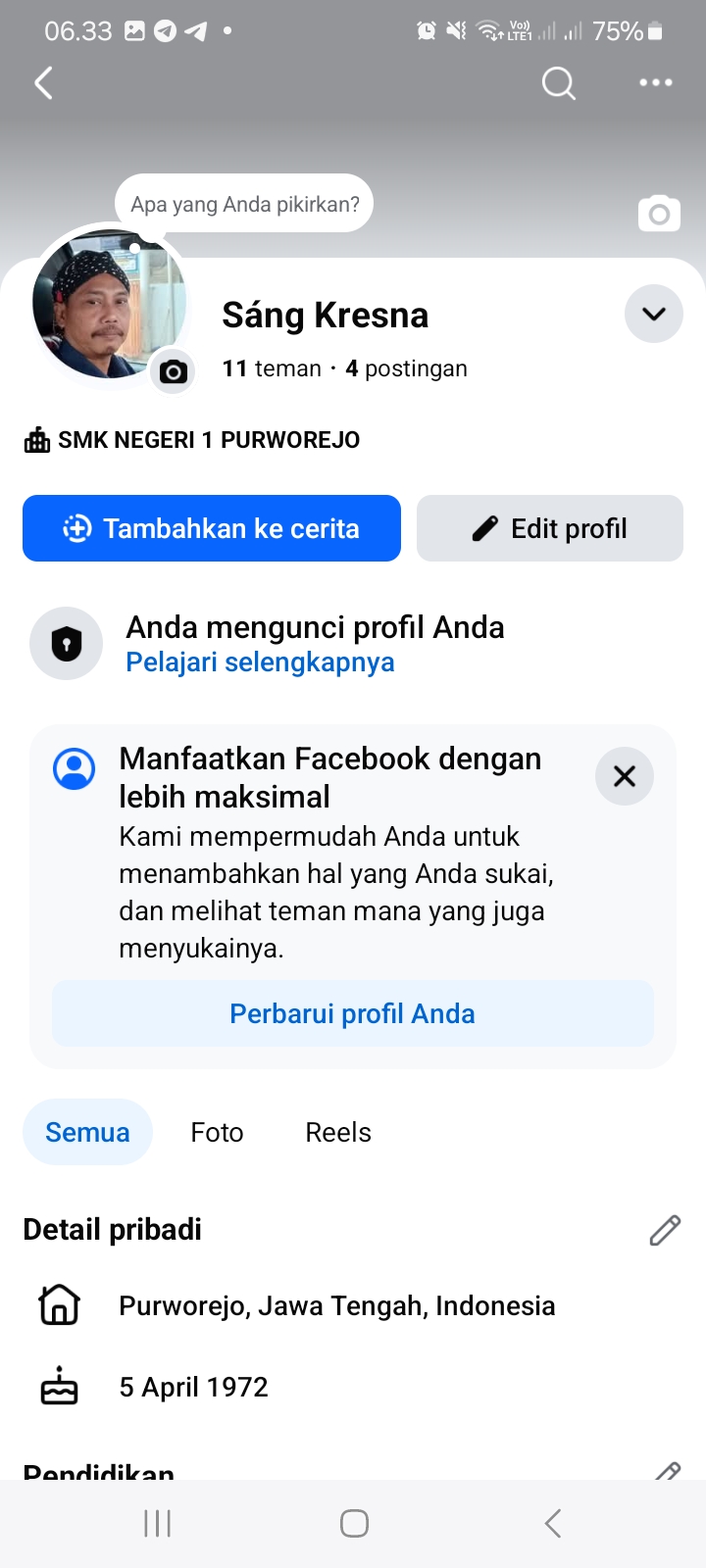Open "Pelajari selengkapnya" link

click(260, 662)
